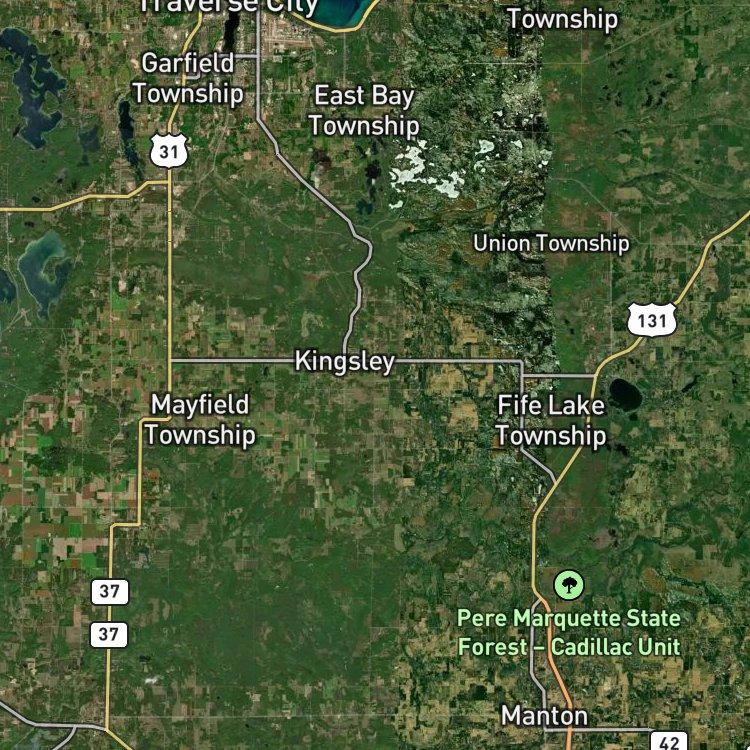
Task: Open the Pere Marquette State Forest park marker
Action: [x=569, y=585]
